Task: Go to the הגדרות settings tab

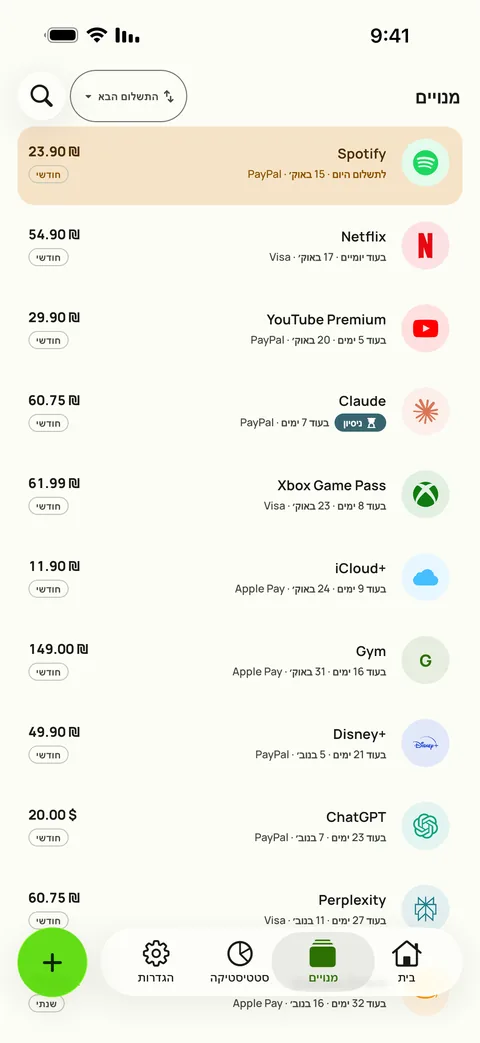Action: coord(156,963)
